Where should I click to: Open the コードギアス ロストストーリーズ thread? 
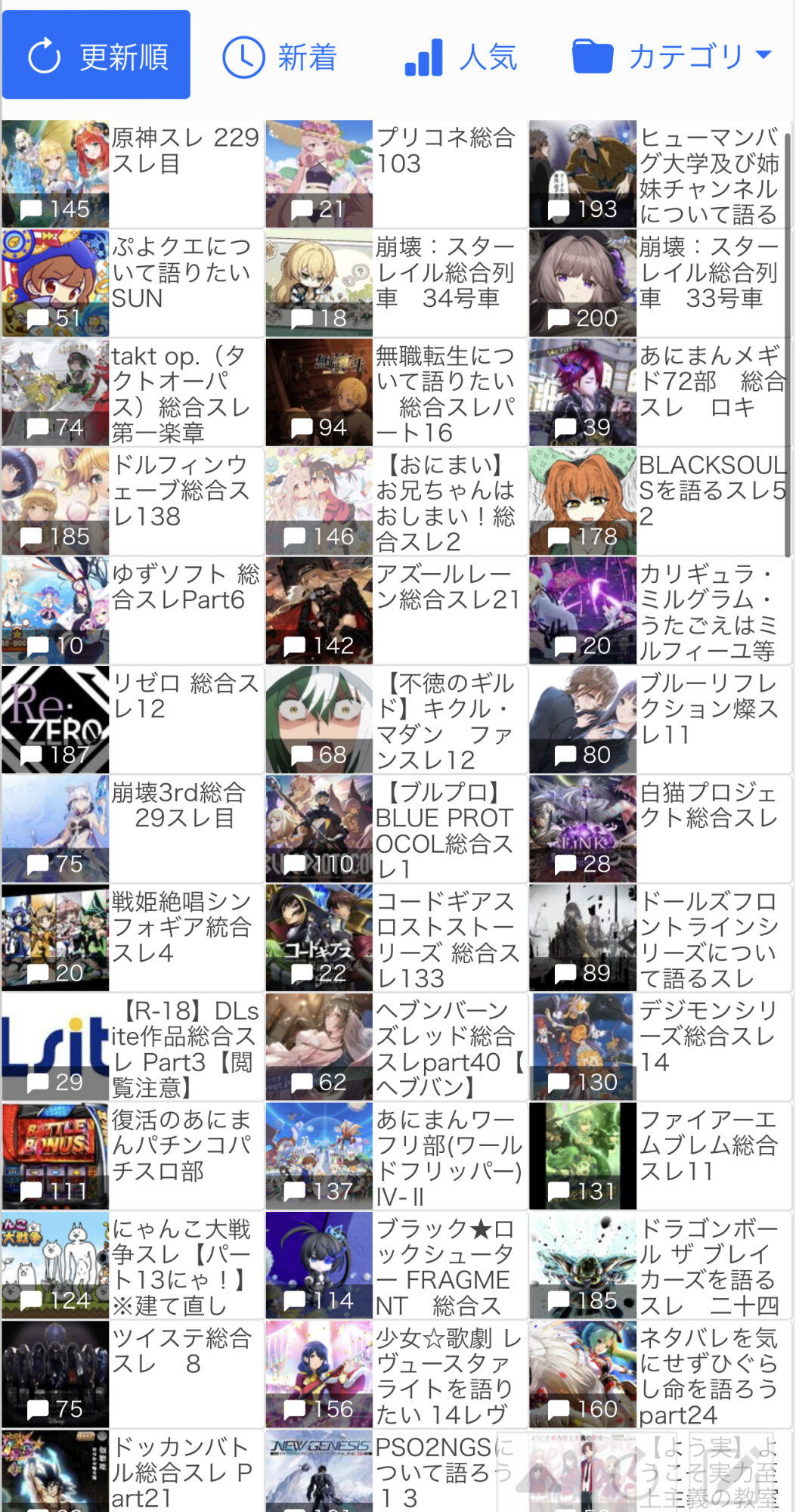(396, 937)
